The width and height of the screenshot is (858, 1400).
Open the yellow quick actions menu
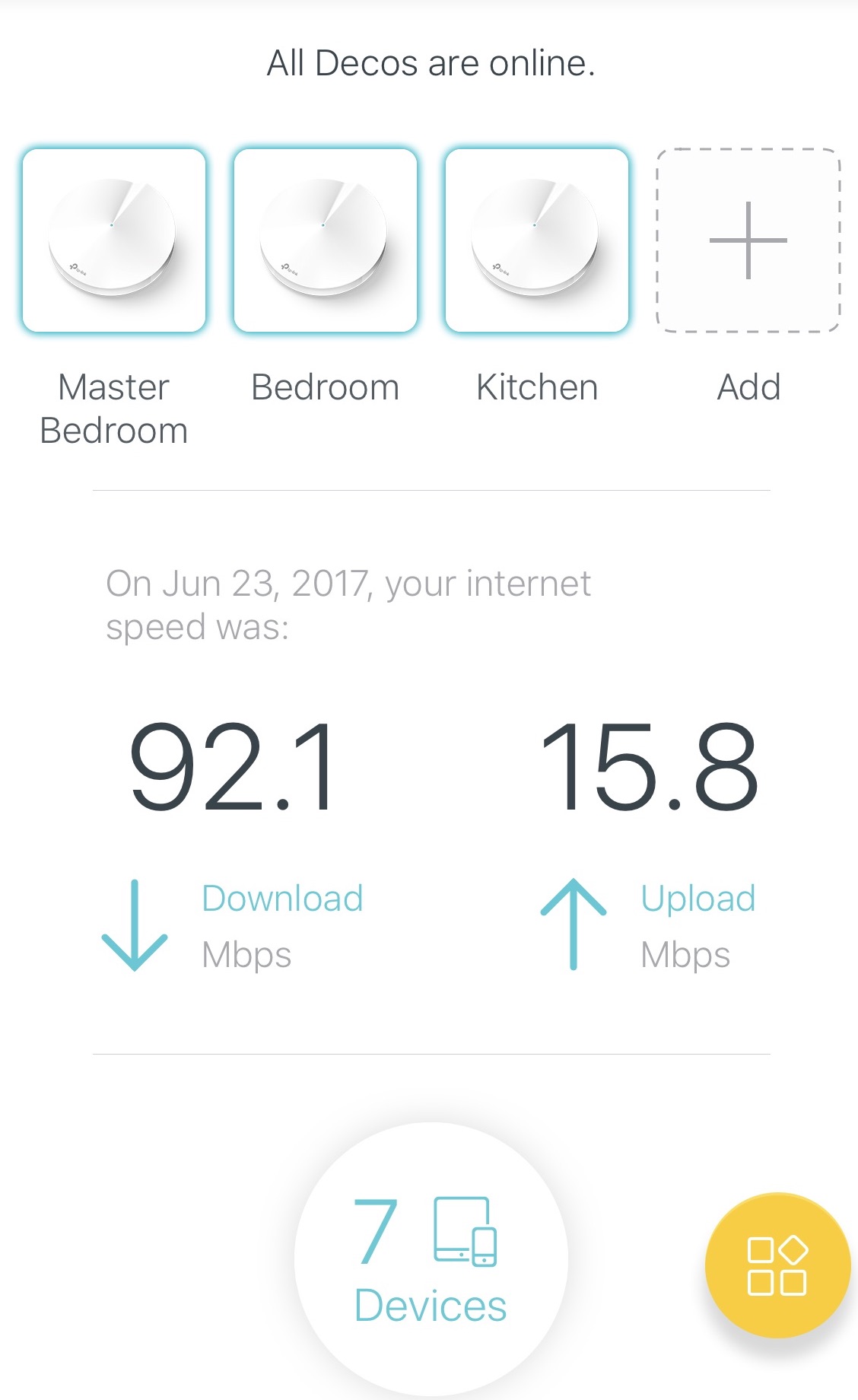777,1265
